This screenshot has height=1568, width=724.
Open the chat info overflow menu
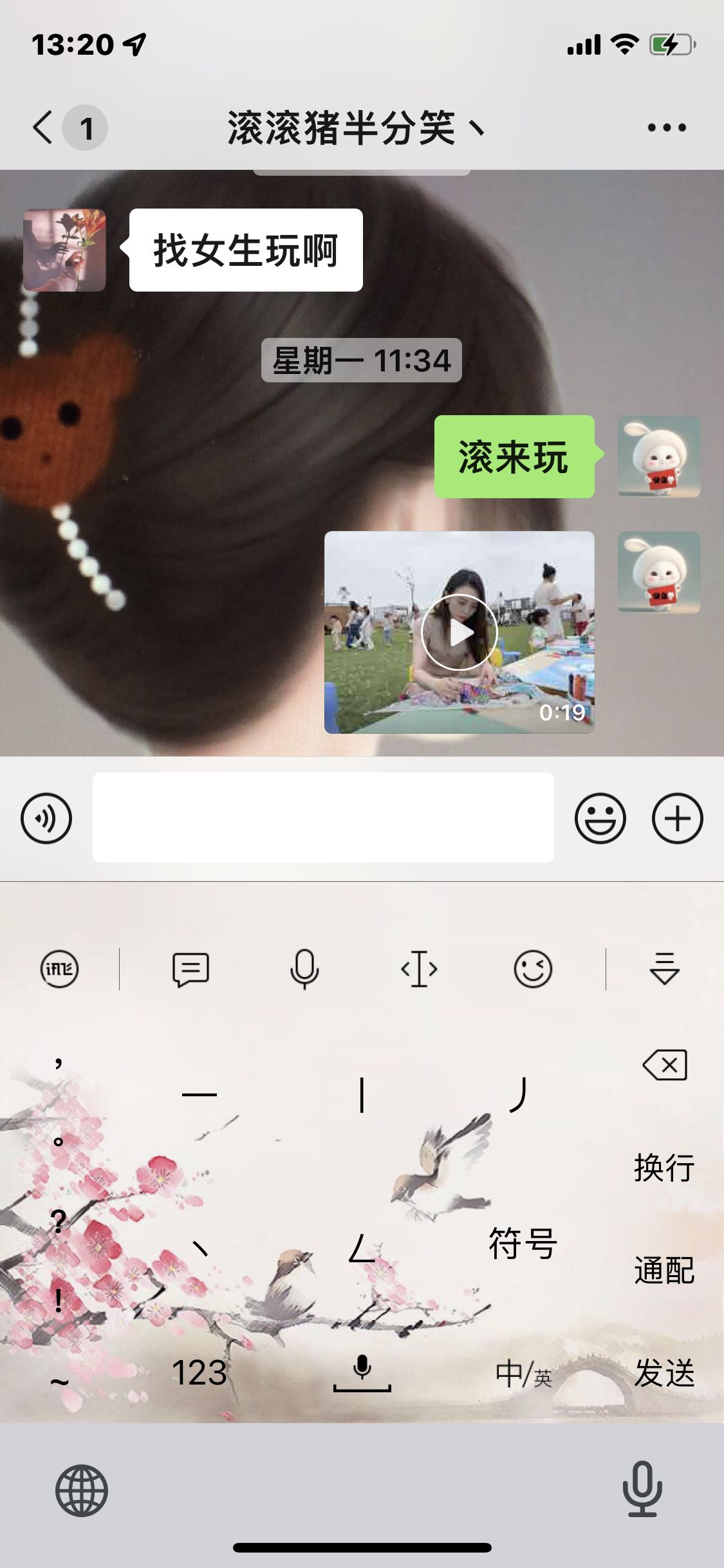click(x=666, y=127)
